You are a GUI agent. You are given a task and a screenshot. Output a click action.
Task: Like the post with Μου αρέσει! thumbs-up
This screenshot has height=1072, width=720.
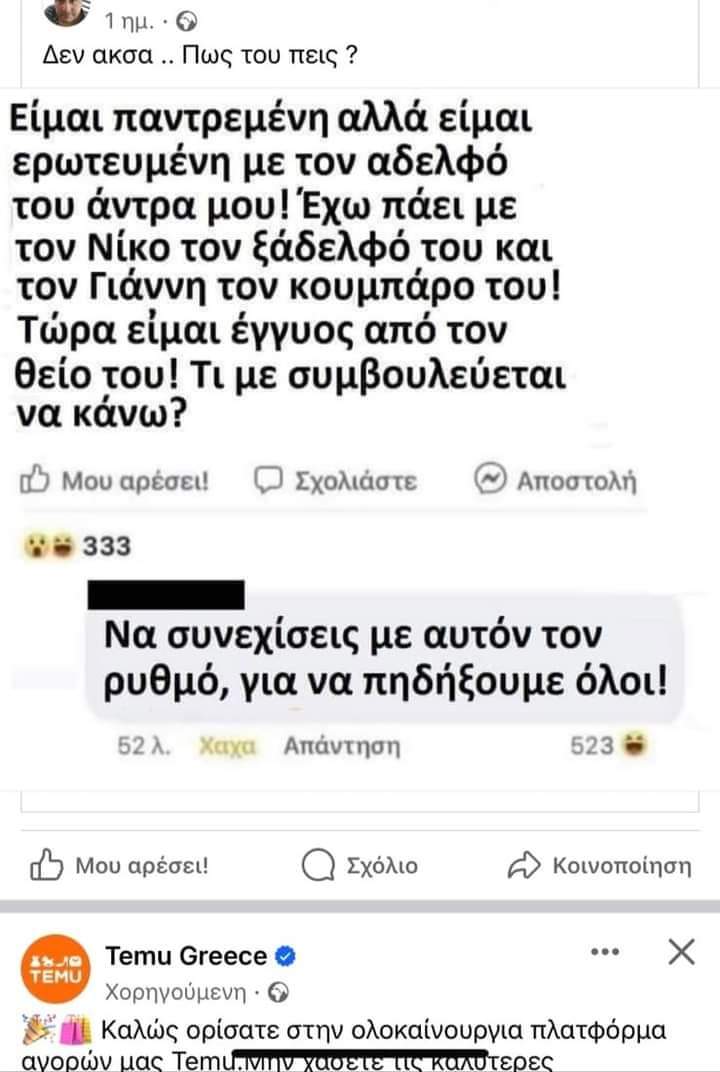(x=120, y=866)
